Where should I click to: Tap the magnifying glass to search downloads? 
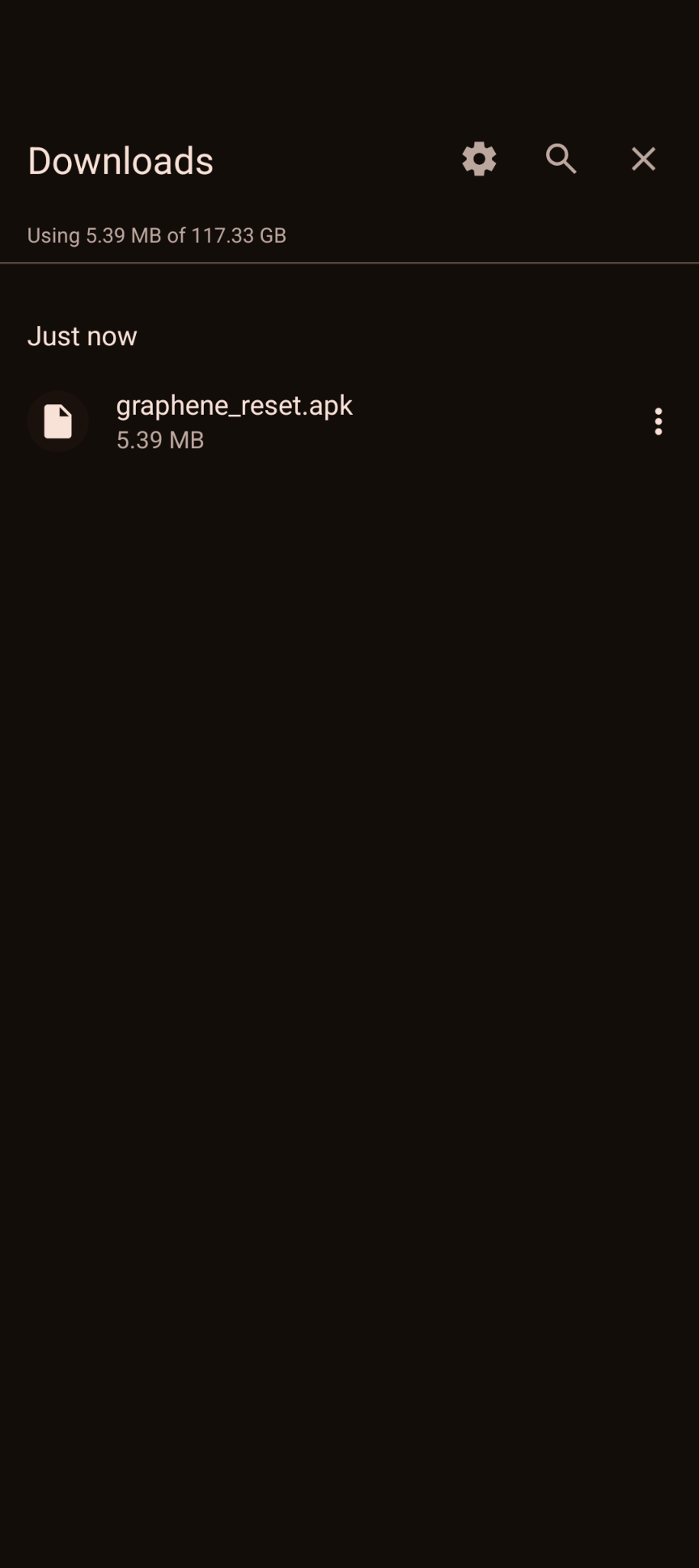(560, 158)
